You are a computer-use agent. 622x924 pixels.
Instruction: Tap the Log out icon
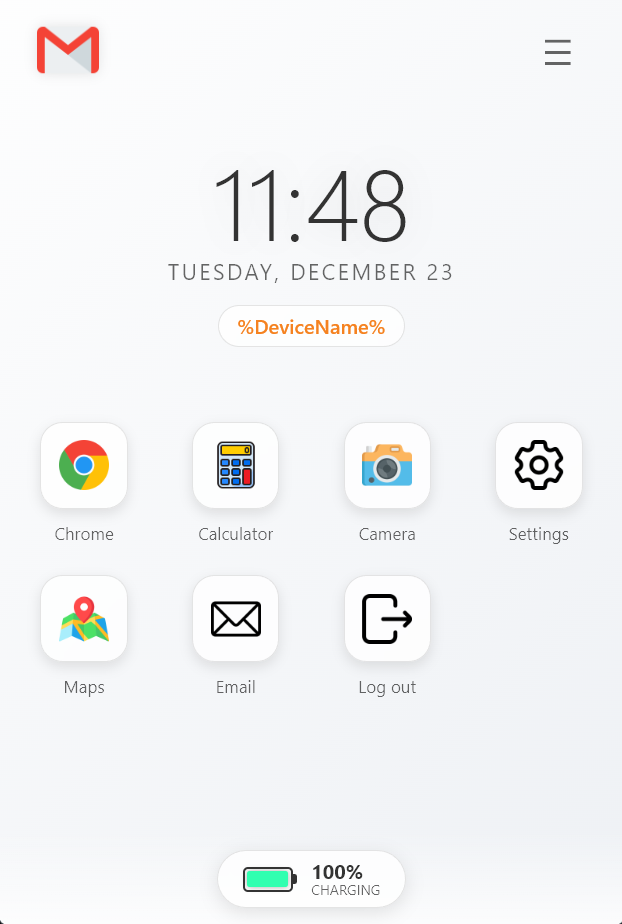click(387, 618)
